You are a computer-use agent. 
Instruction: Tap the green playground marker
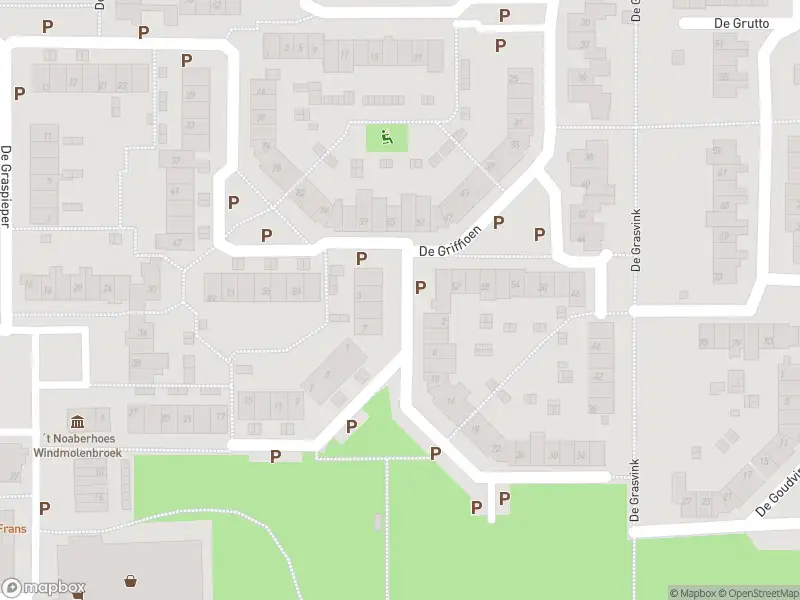387,137
